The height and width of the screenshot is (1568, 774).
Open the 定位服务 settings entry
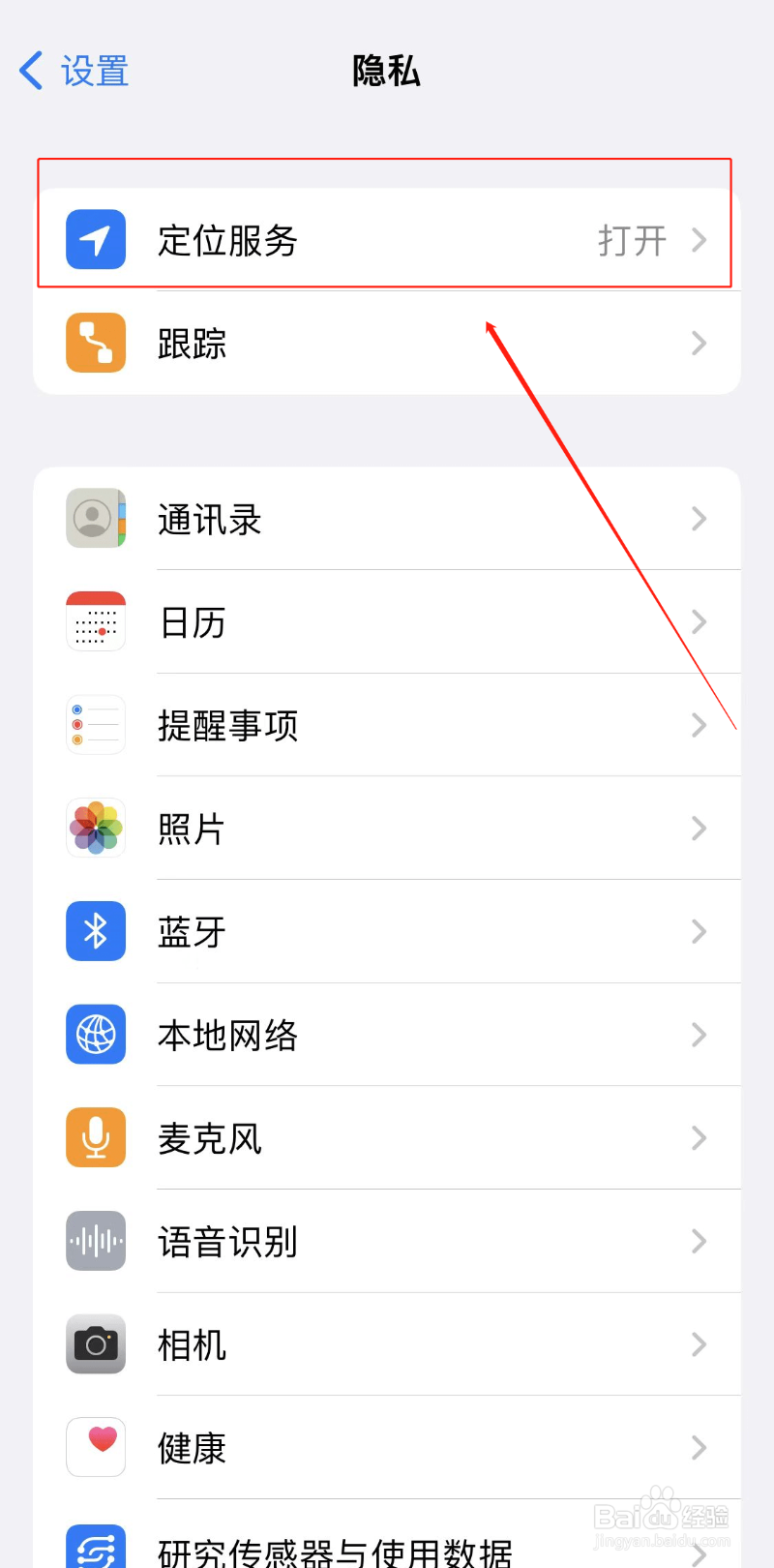point(387,240)
